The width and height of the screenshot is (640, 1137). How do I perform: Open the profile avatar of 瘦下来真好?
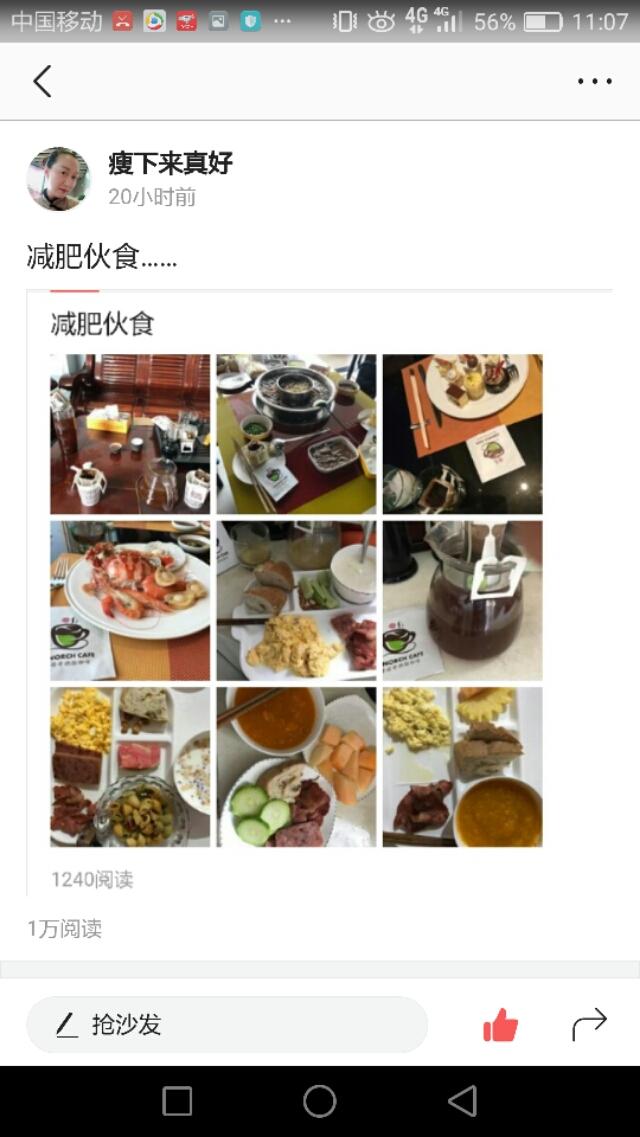pos(58,179)
